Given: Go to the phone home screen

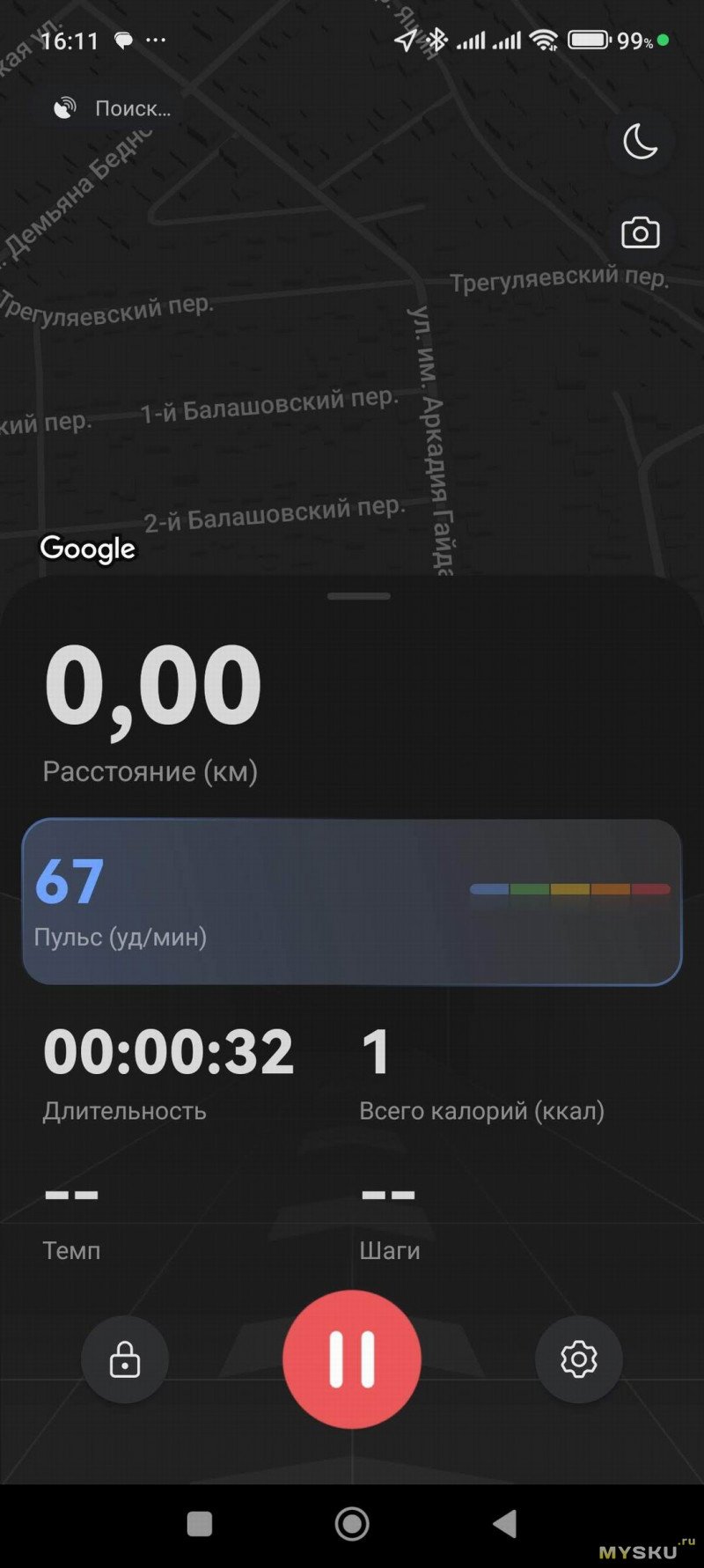Looking at the screenshot, I should pyautogui.click(x=352, y=1524).
